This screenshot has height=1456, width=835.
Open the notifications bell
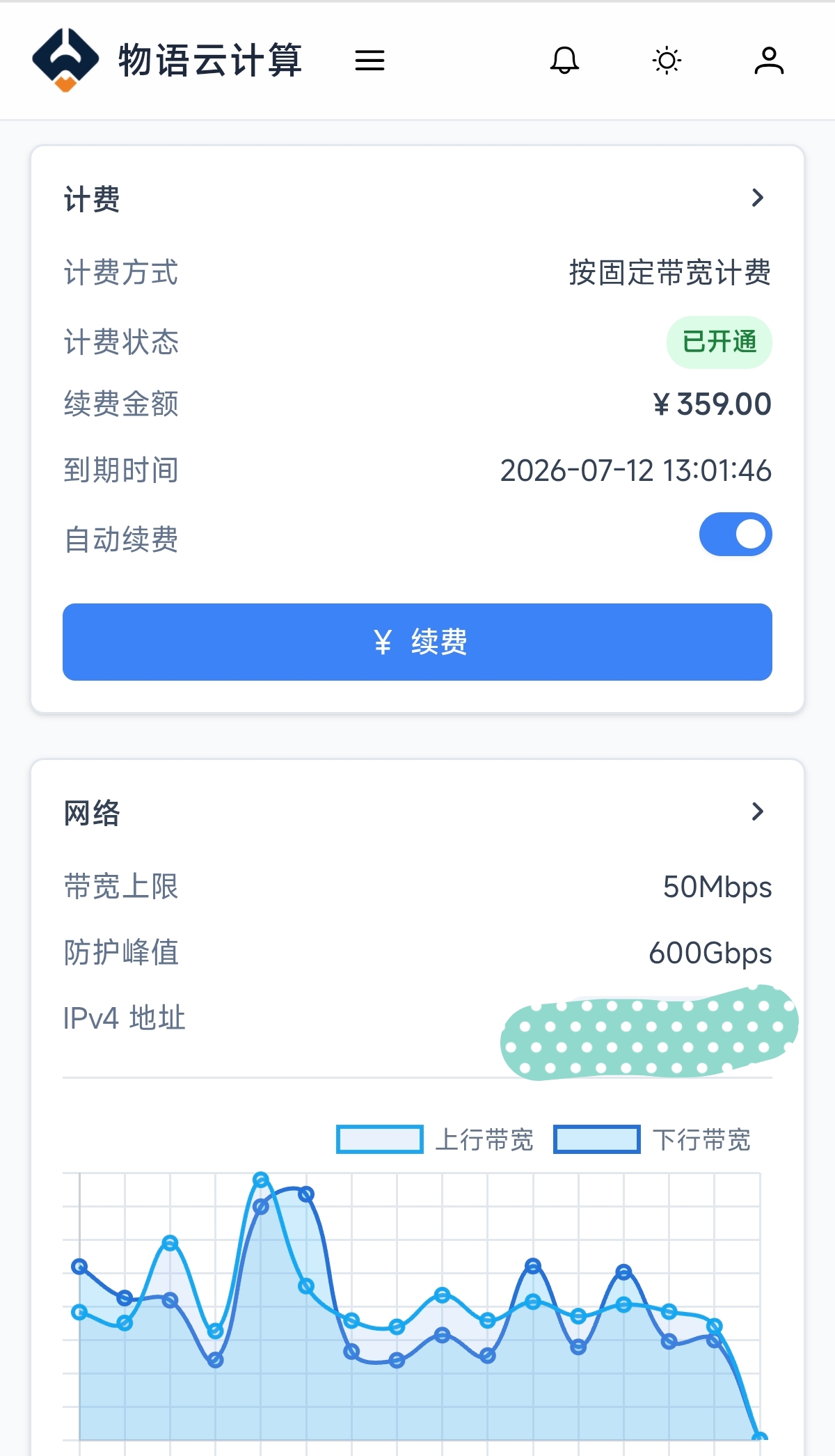(x=564, y=61)
